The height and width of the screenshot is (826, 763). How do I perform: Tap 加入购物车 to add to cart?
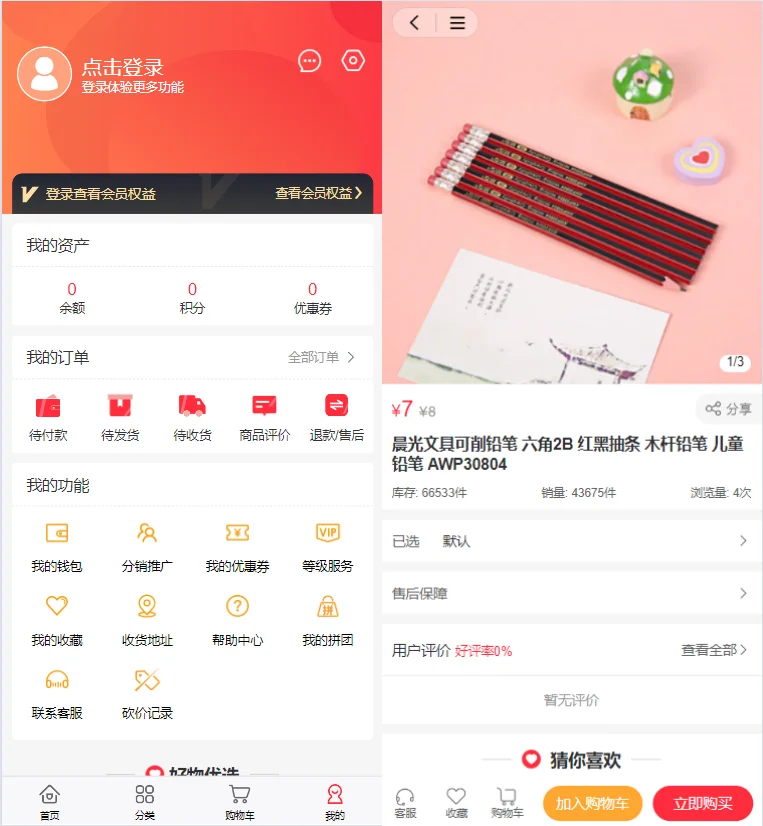coord(592,803)
